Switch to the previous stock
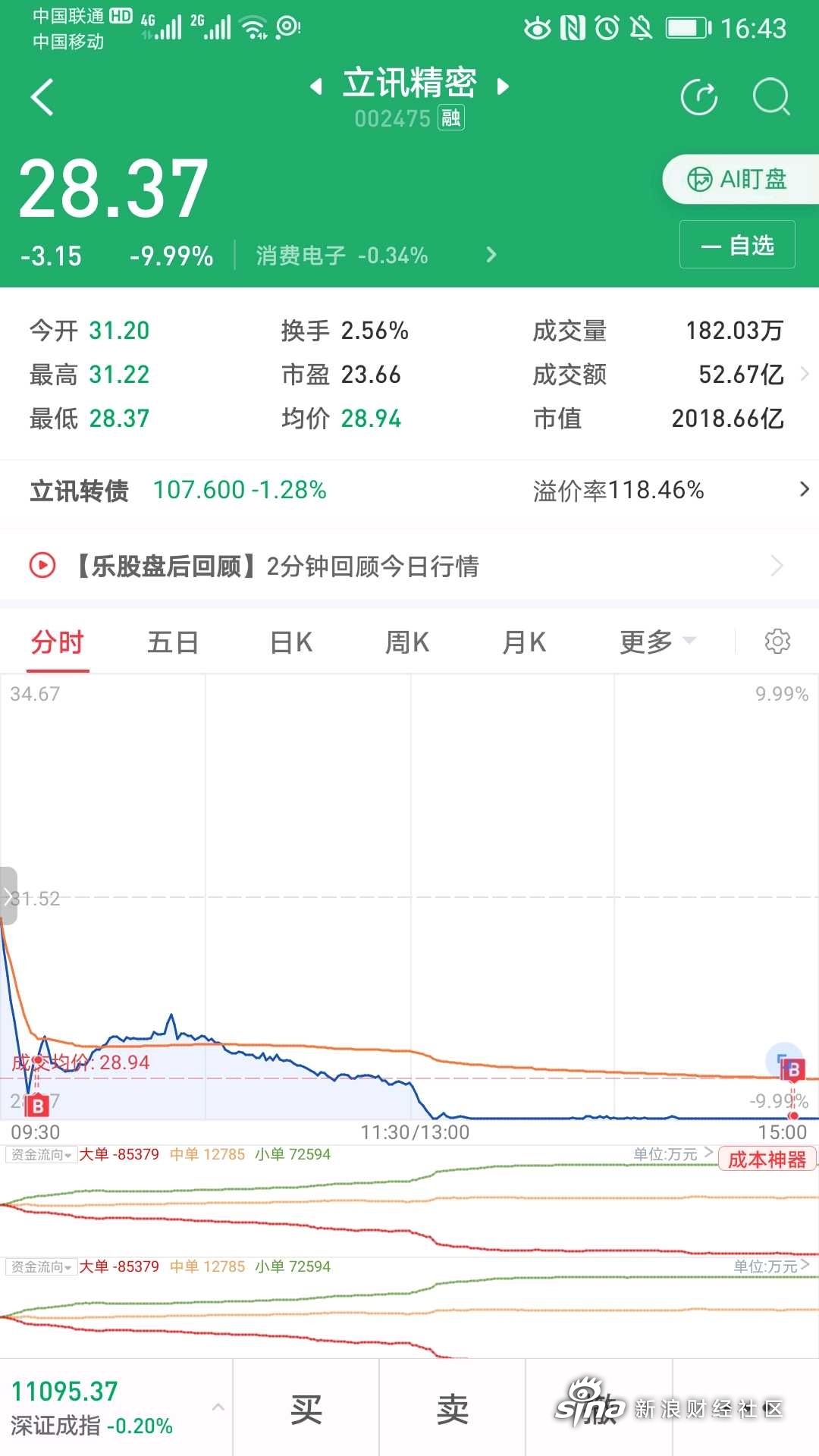 (x=316, y=86)
